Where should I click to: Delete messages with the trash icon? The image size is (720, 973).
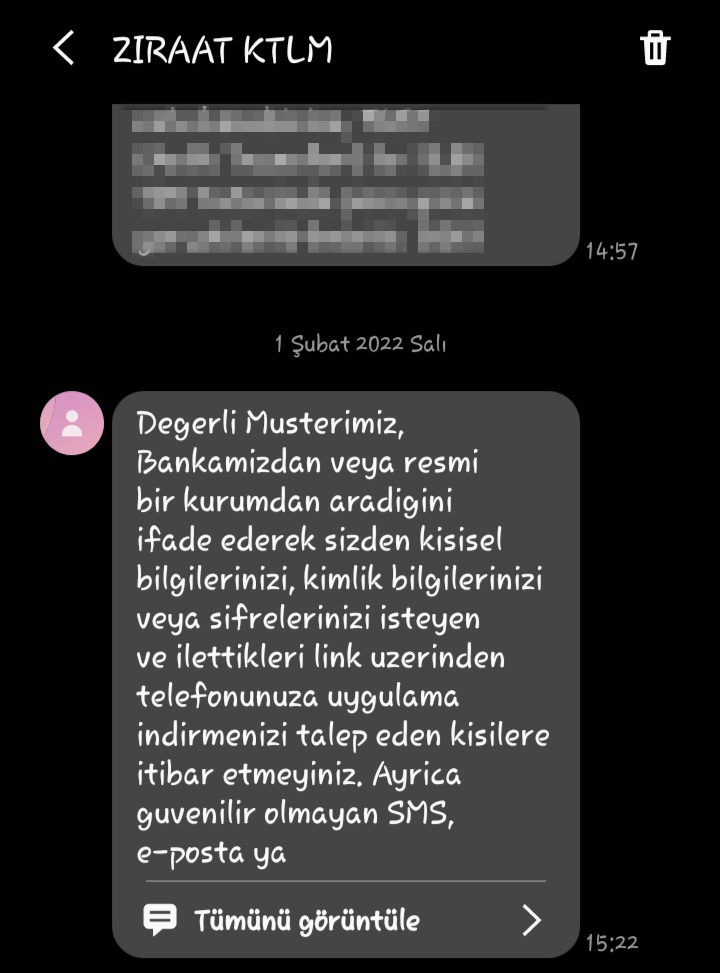point(655,48)
